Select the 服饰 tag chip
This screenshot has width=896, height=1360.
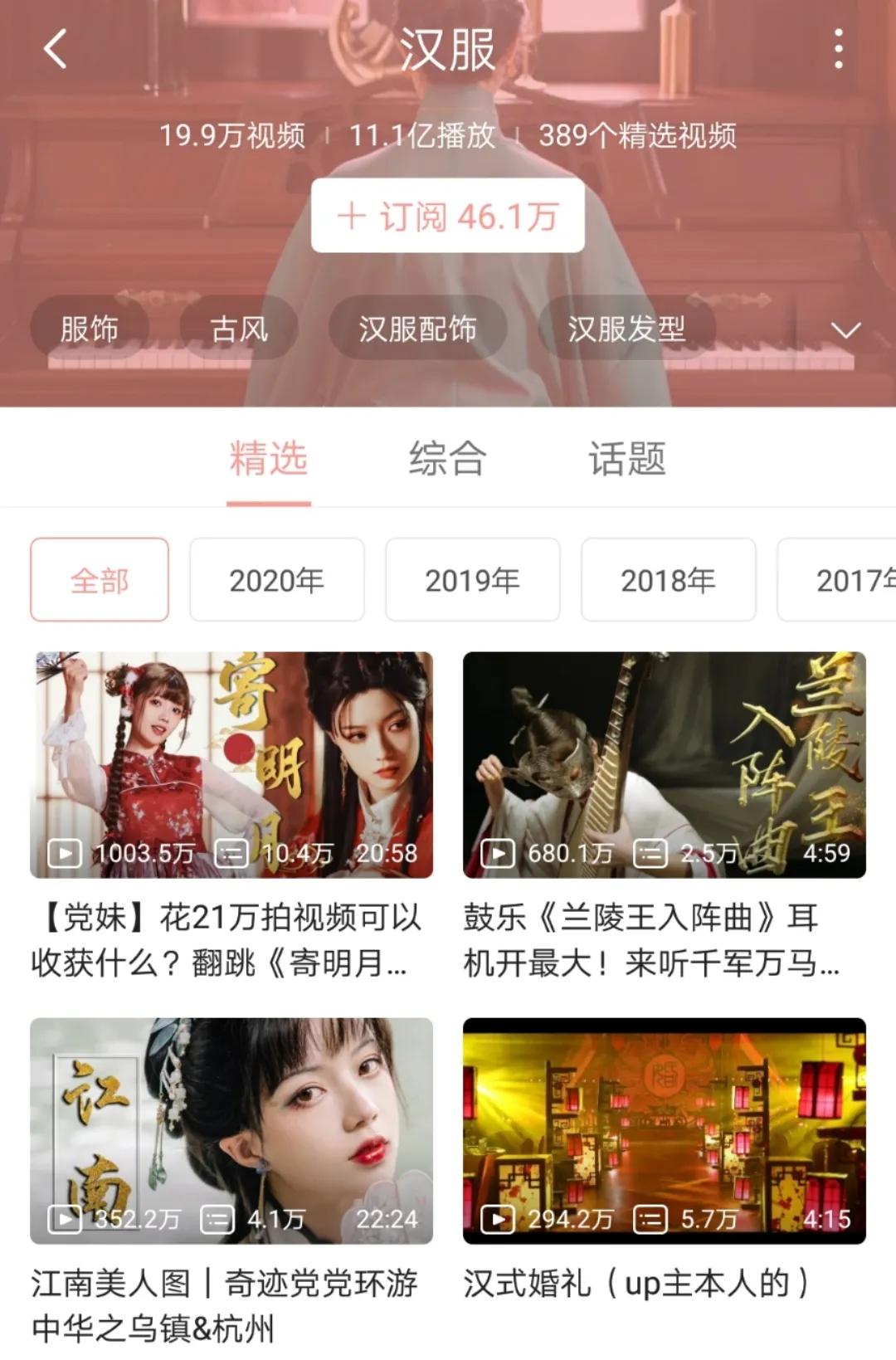[x=90, y=329]
